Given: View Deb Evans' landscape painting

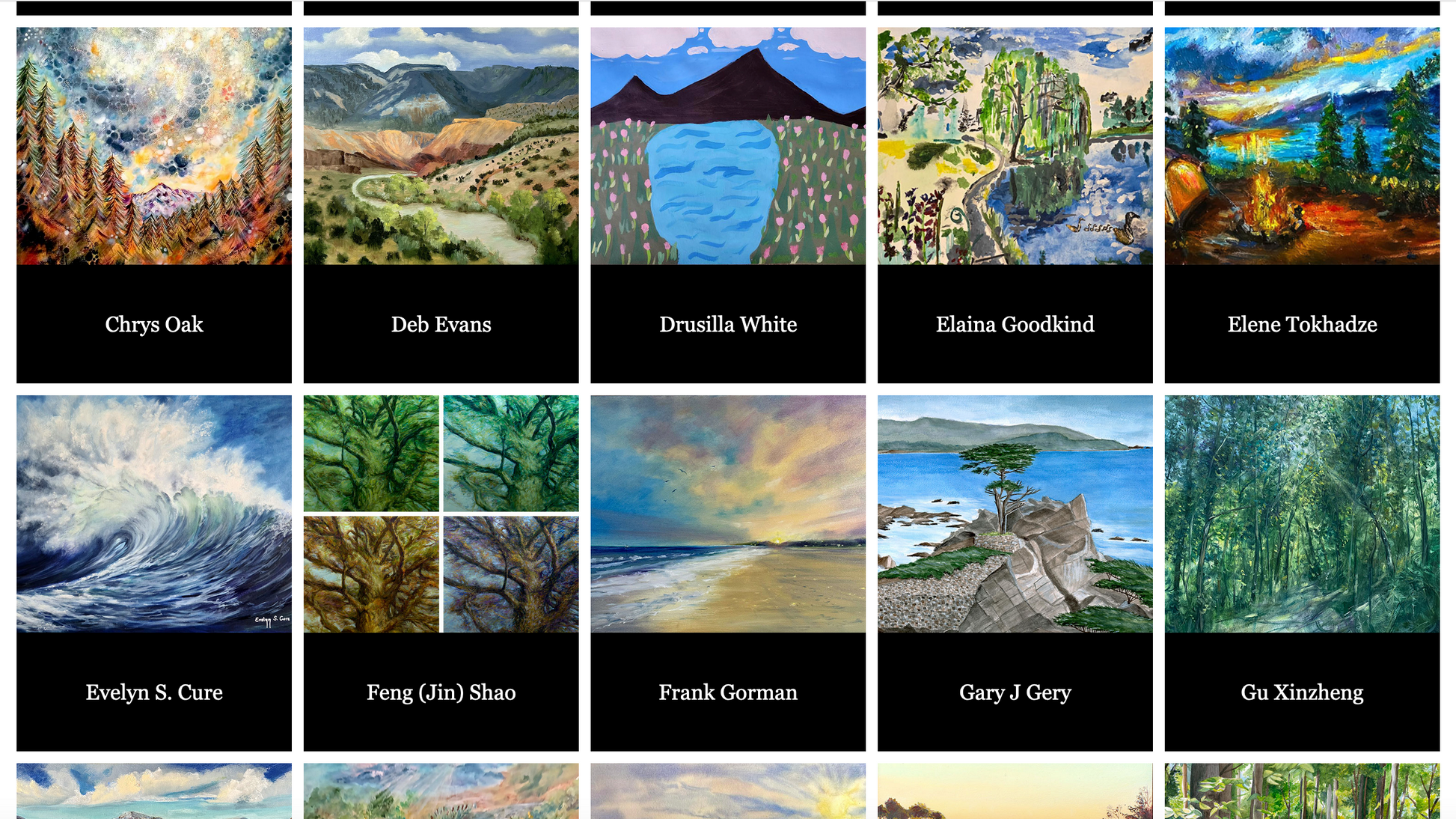Looking at the screenshot, I should point(441,147).
